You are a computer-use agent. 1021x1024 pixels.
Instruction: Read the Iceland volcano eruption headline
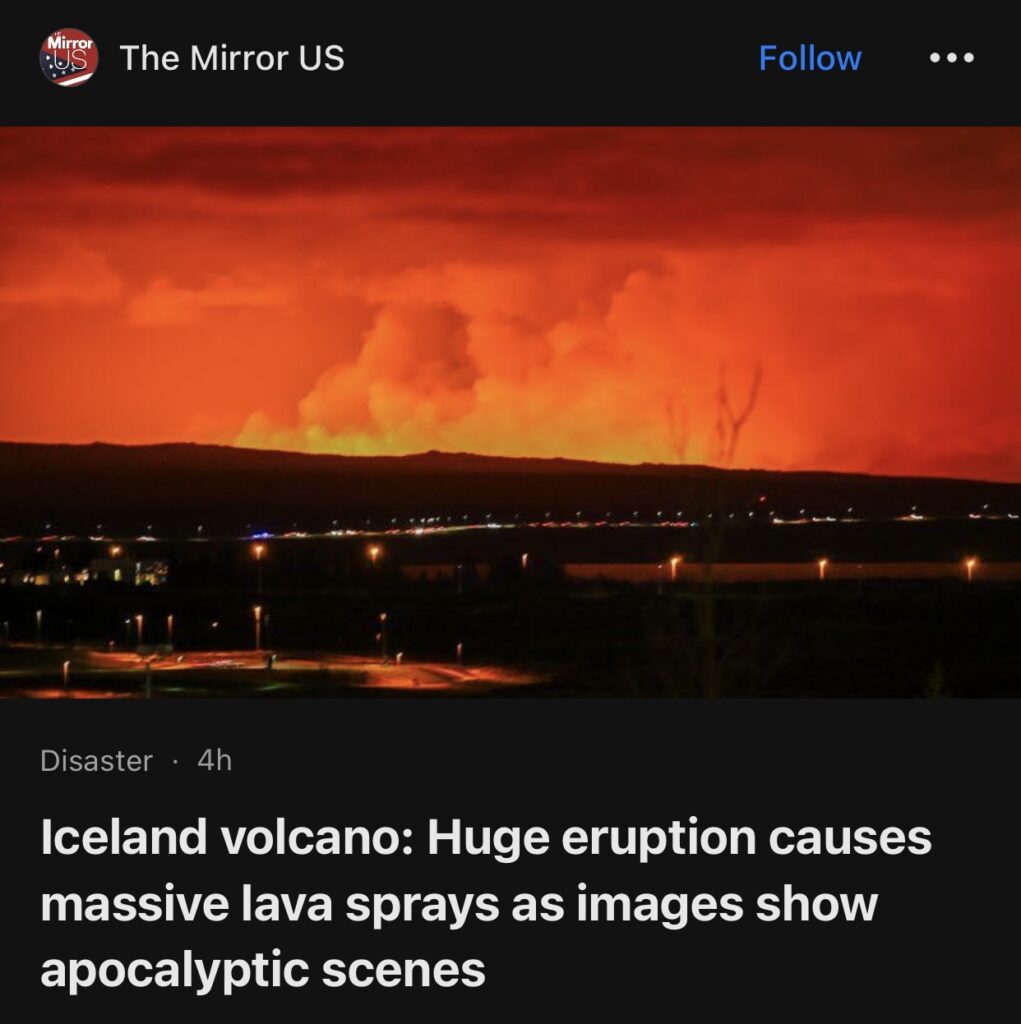coord(486,903)
